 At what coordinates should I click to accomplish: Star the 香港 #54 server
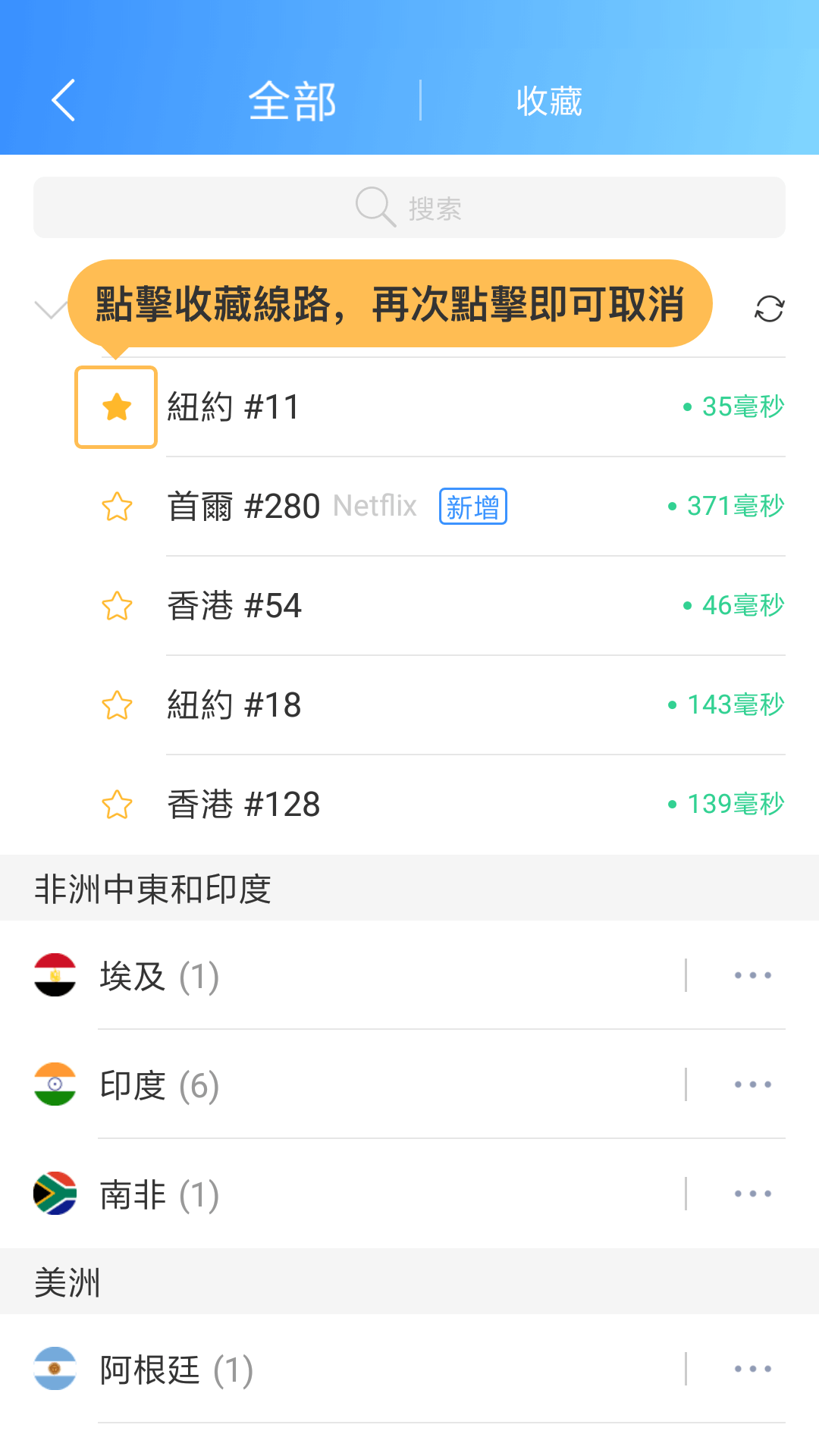tap(117, 606)
